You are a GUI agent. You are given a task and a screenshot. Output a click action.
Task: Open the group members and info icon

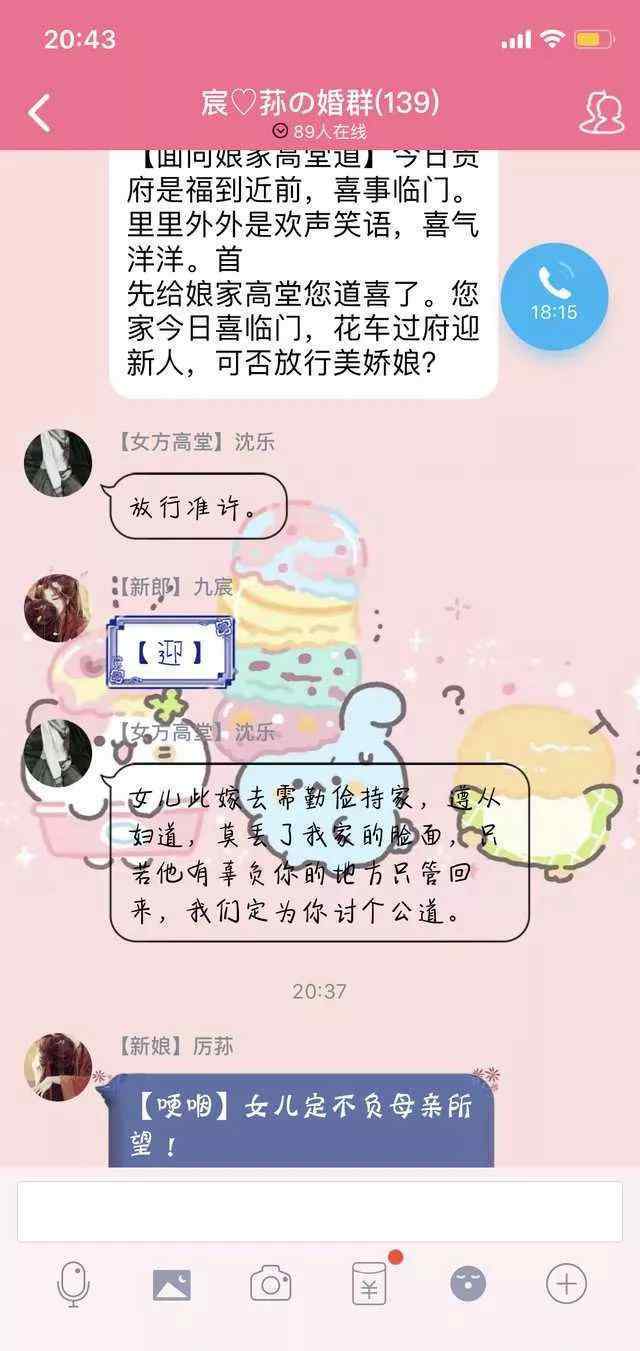click(x=601, y=113)
